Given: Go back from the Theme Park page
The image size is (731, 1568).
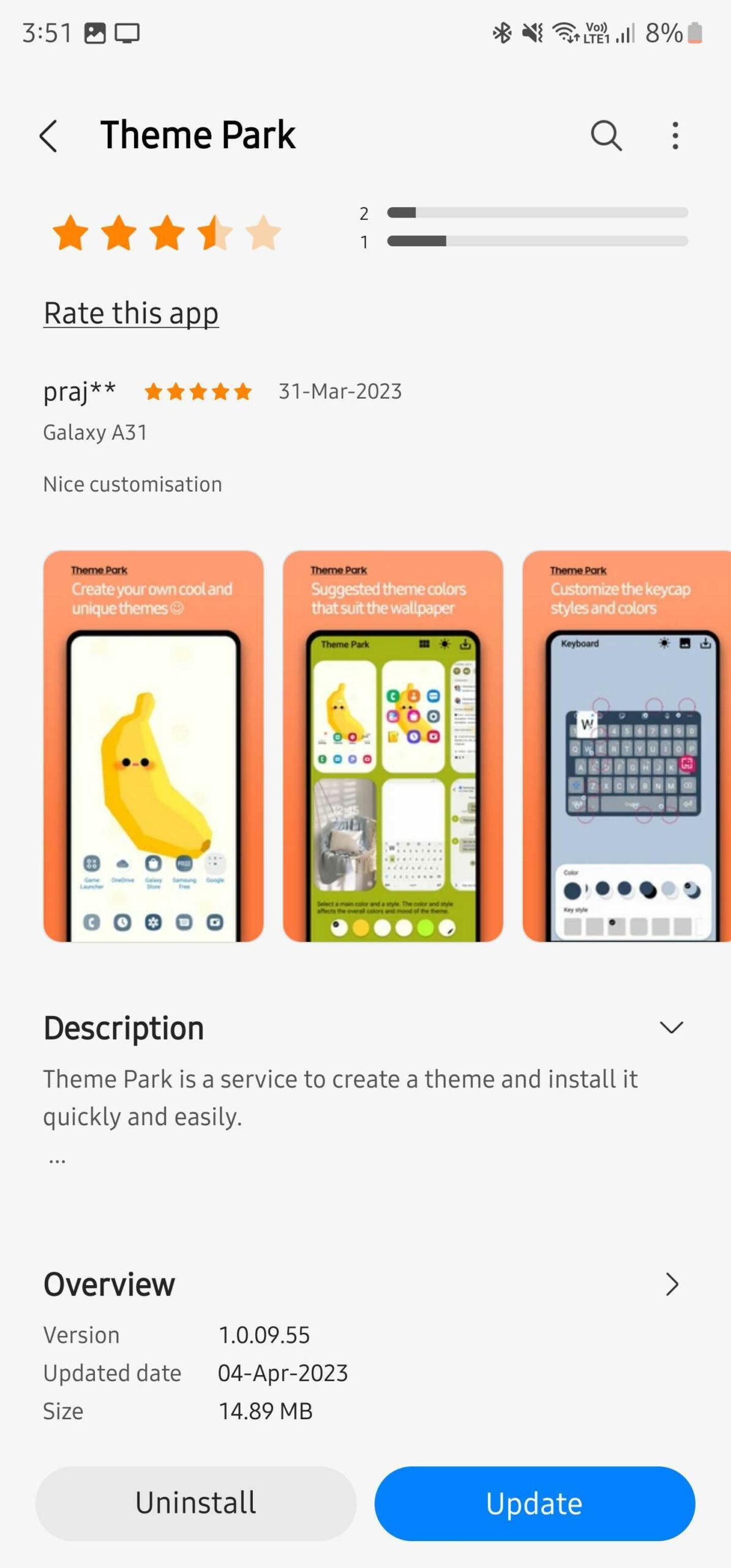Looking at the screenshot, I should pos(48,135).
